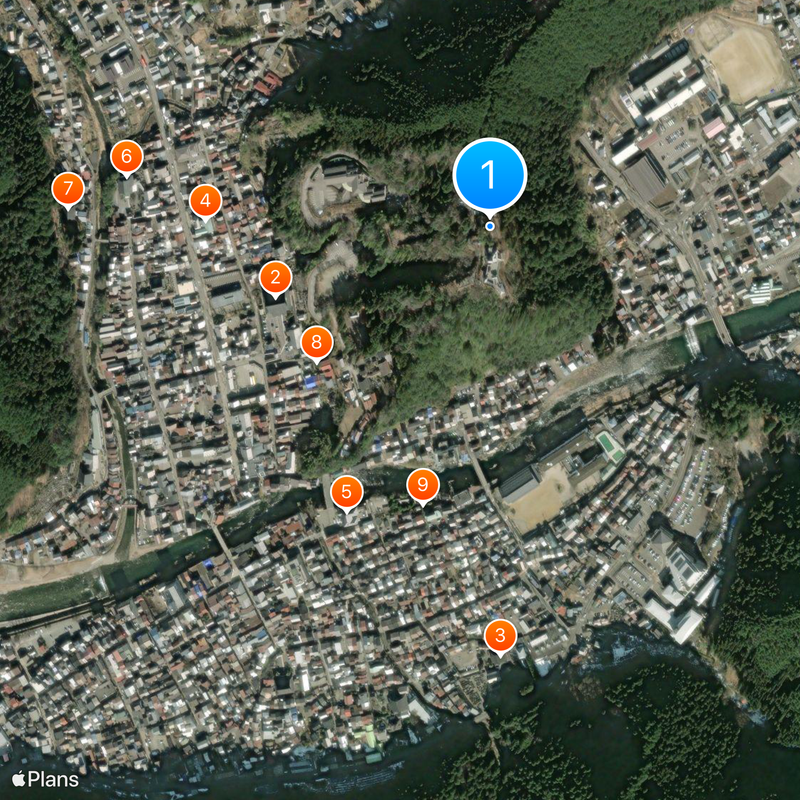Select the large blue pin numbered 1
This screenshot has width=800, height=800.
coord(489,176)
